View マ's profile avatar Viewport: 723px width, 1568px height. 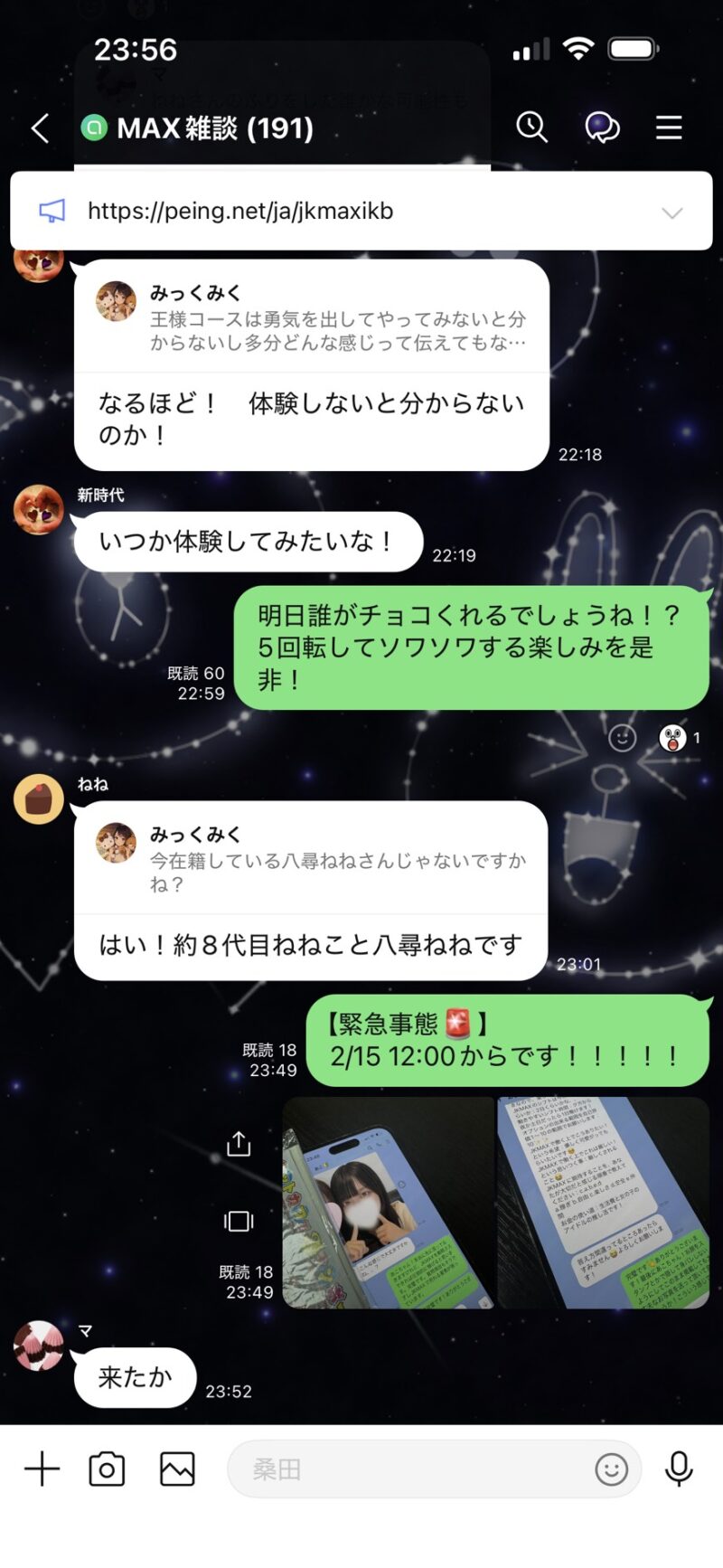[x=39, y=1346]
